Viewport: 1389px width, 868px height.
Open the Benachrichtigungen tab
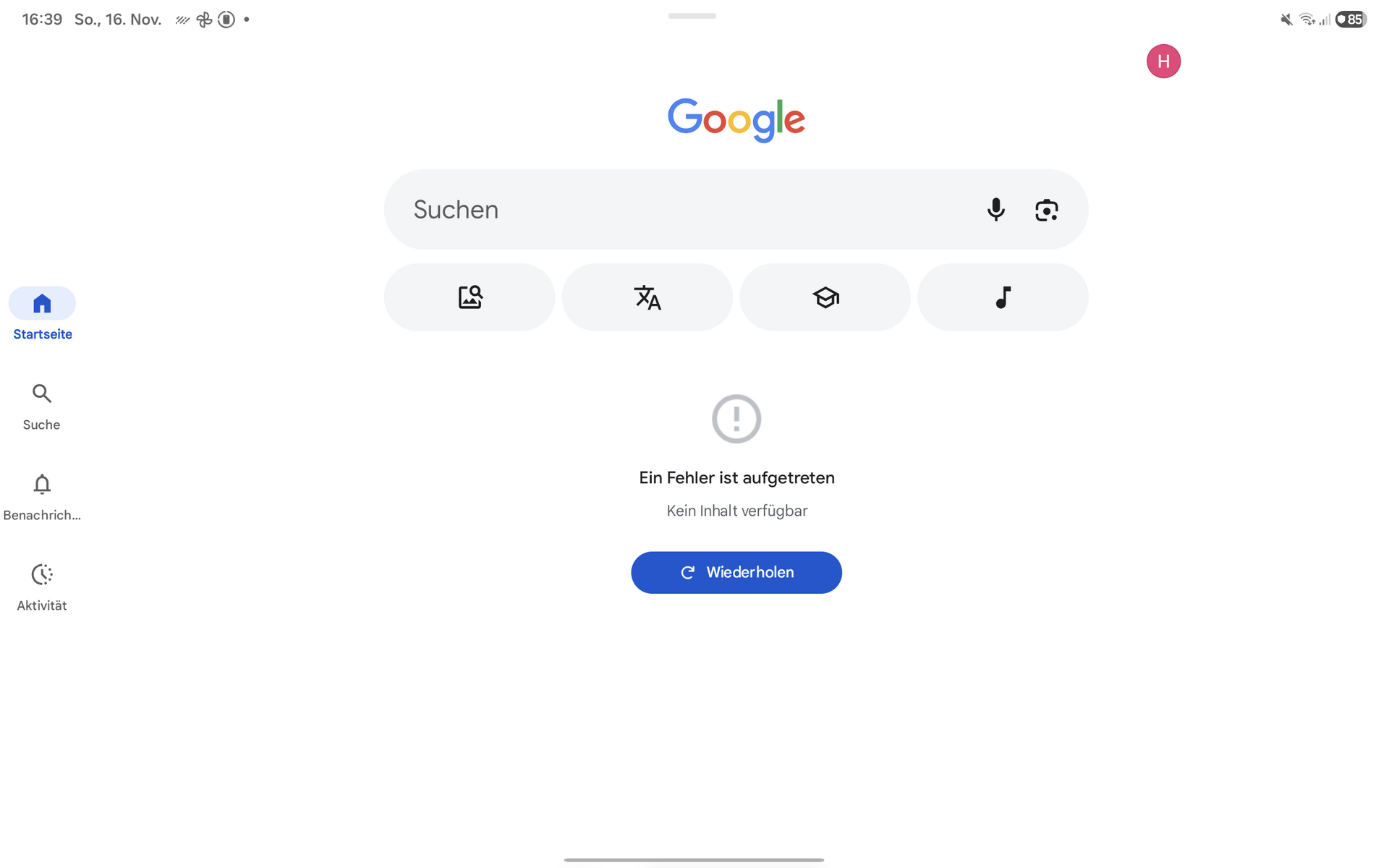[42, 497]
